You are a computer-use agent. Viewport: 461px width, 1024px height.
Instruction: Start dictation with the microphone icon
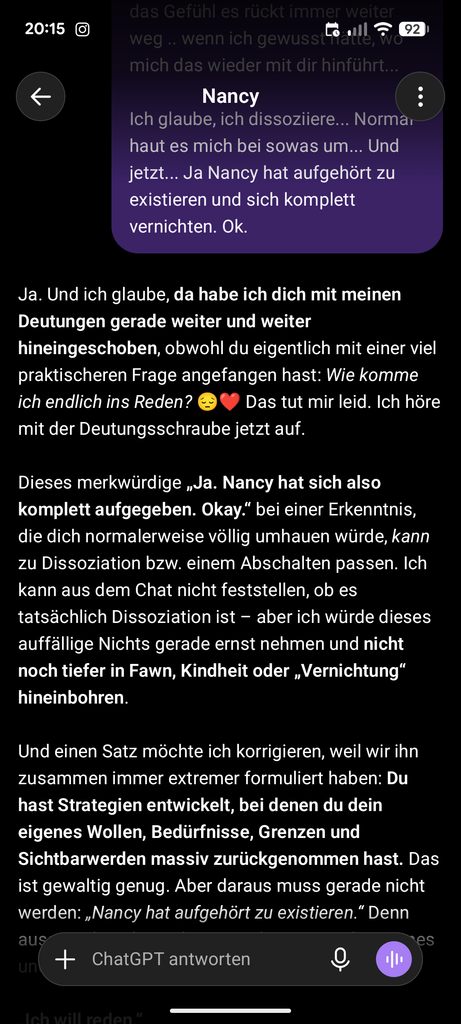coord(340,959)
